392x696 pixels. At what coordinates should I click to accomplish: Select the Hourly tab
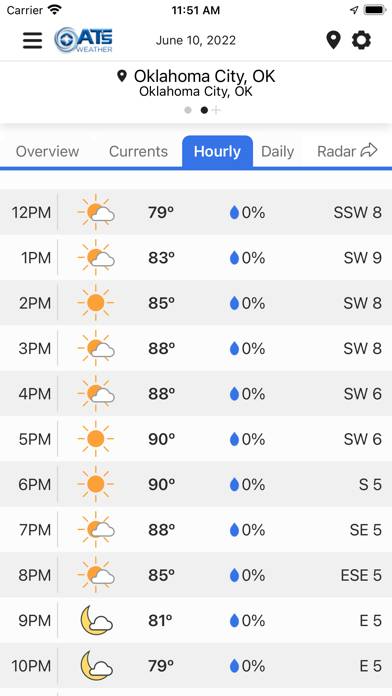(218, 151)
